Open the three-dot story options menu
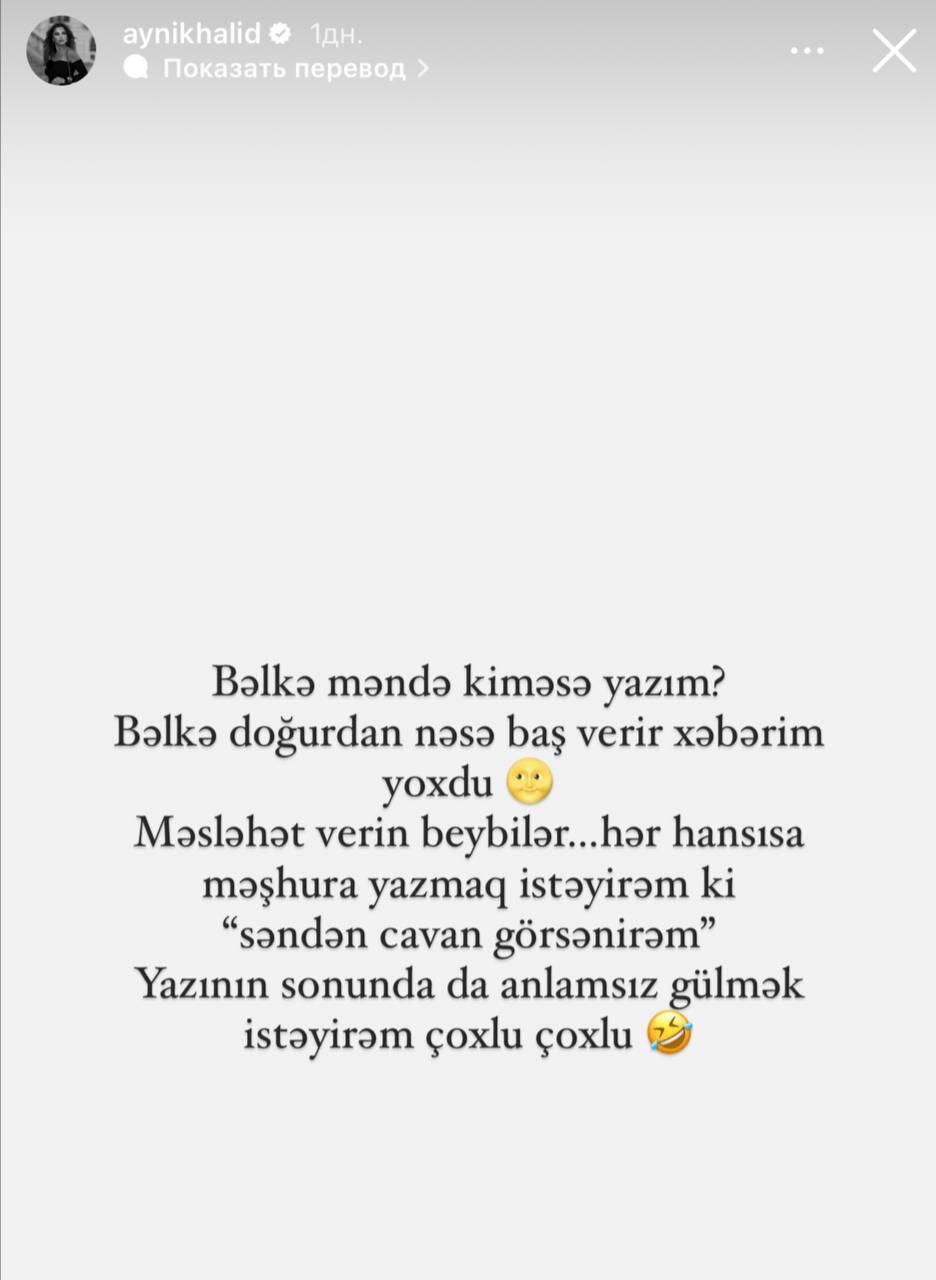 pyautogui.click(x=807, y=50)
